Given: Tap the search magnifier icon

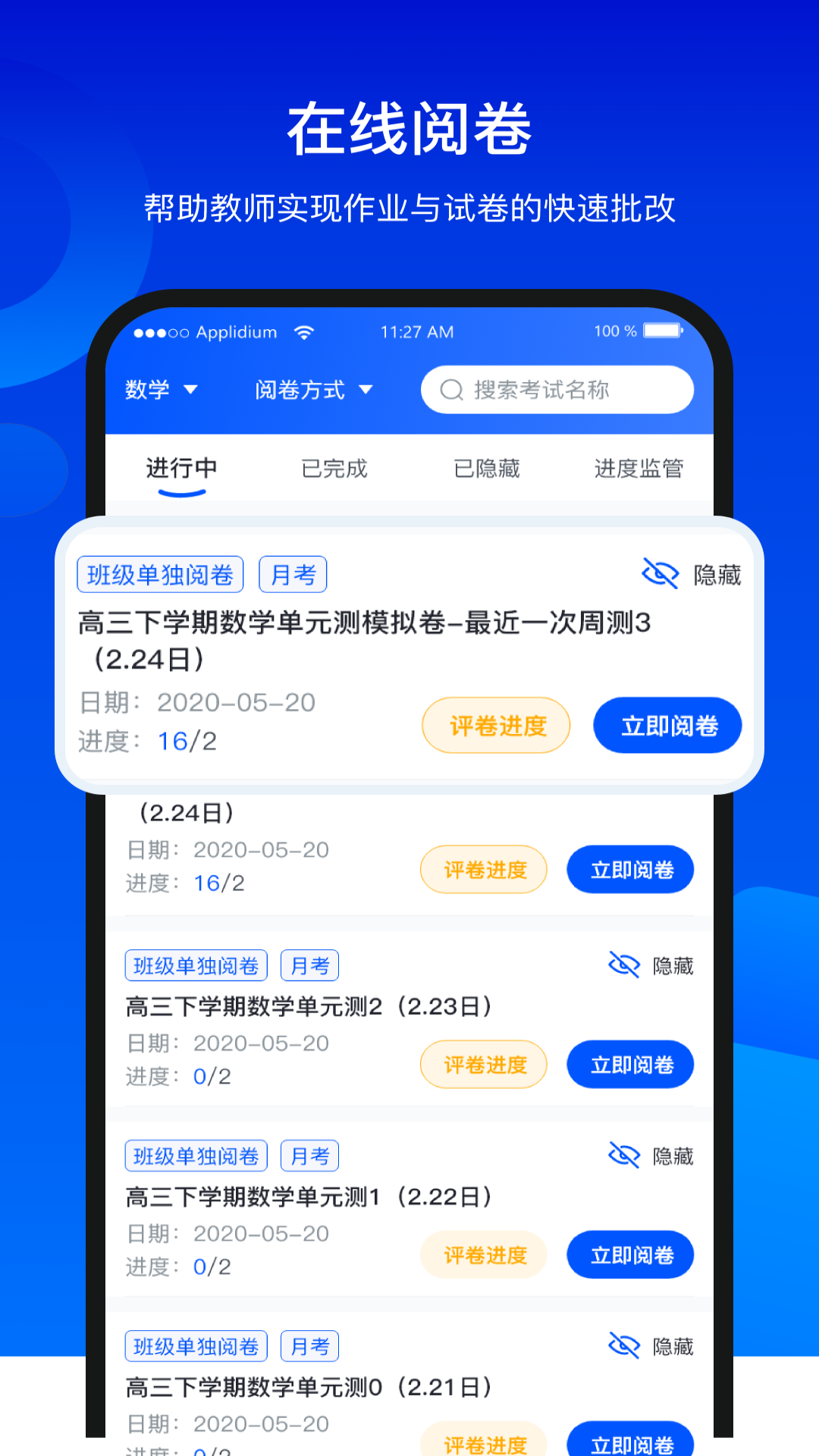Looking at the screenshot, I should (452, 390).
